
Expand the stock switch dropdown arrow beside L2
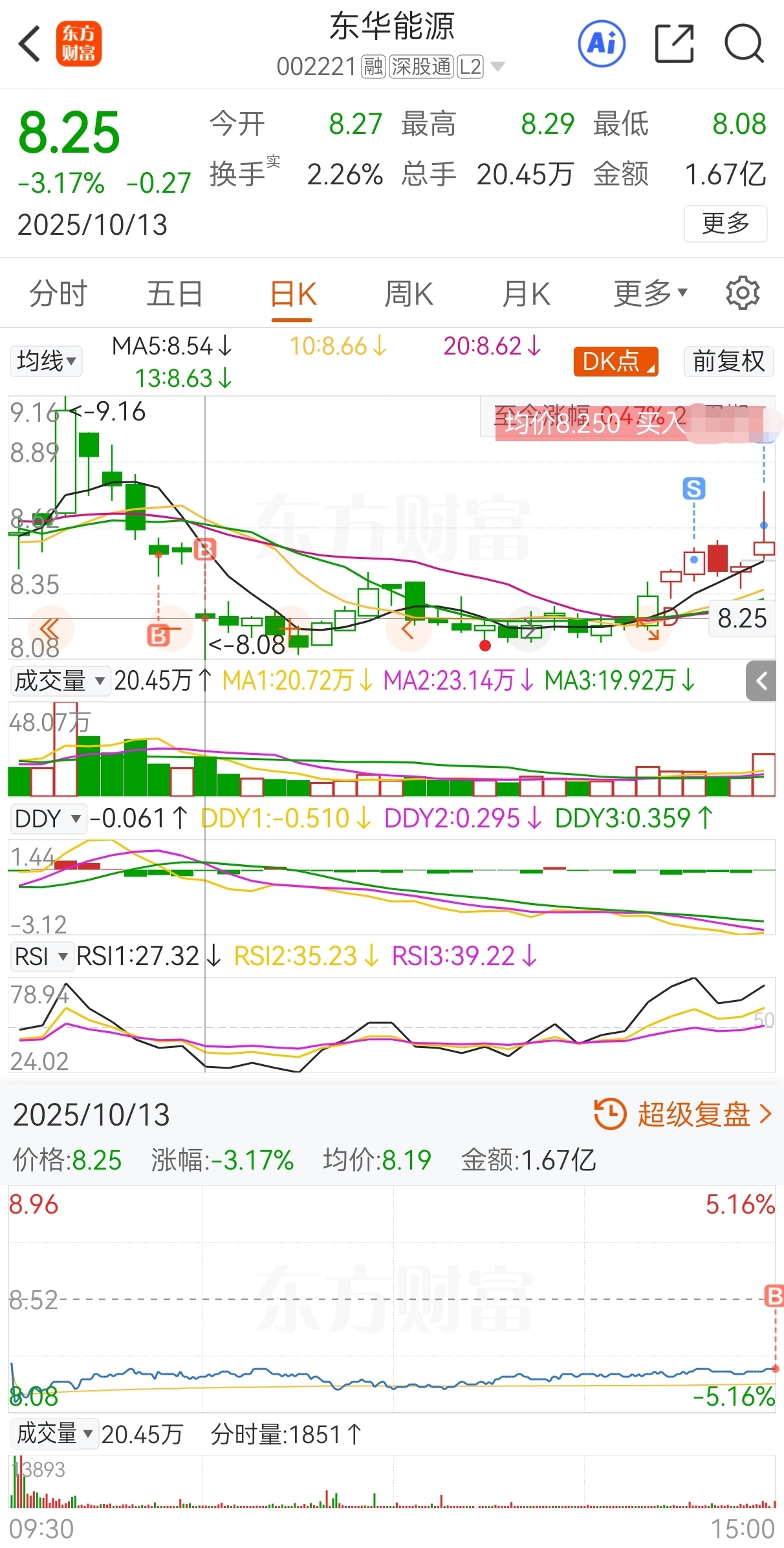click(497, 66)
